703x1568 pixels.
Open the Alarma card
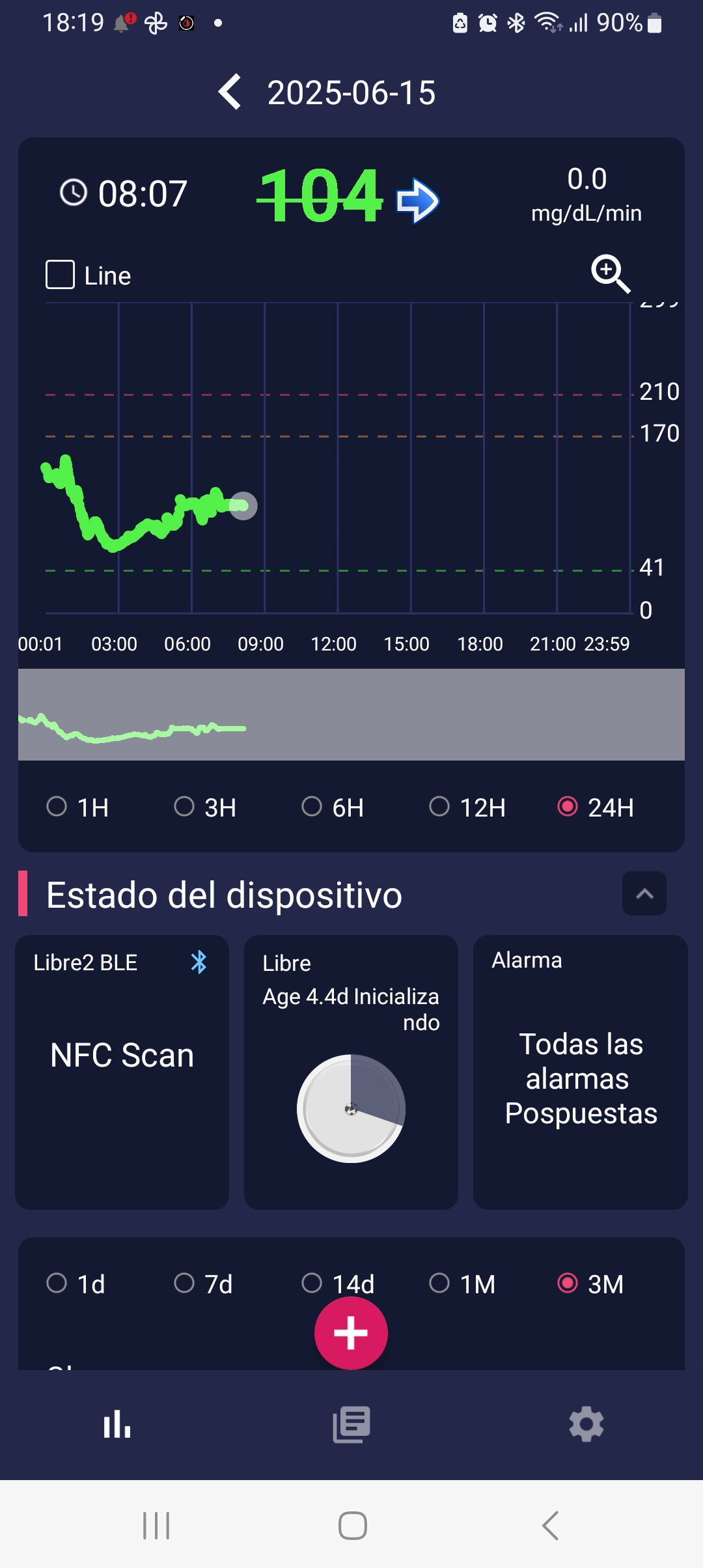[581, 1072]
